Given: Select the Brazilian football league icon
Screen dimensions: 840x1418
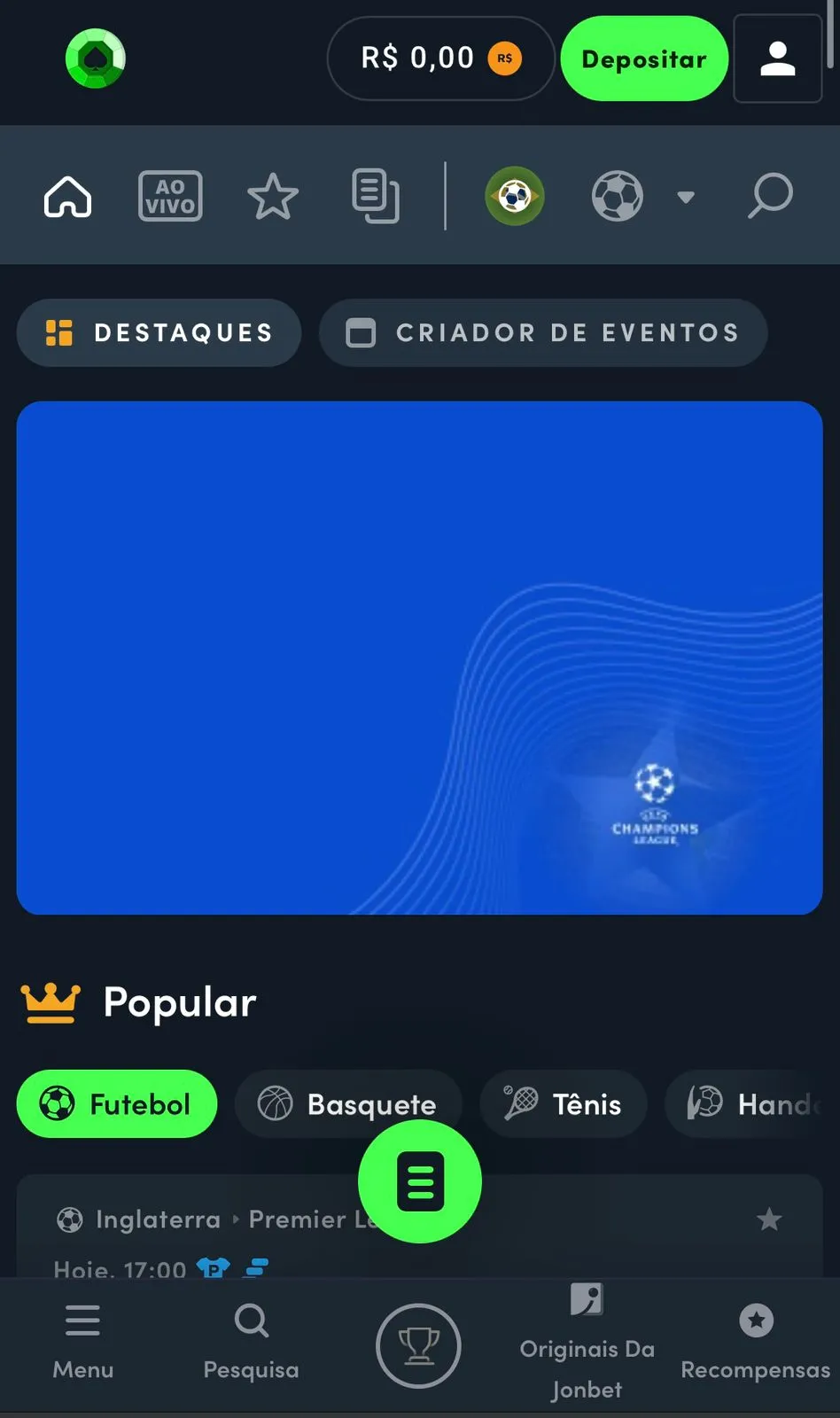Looking at the screenshot, I should click(514, 196).
